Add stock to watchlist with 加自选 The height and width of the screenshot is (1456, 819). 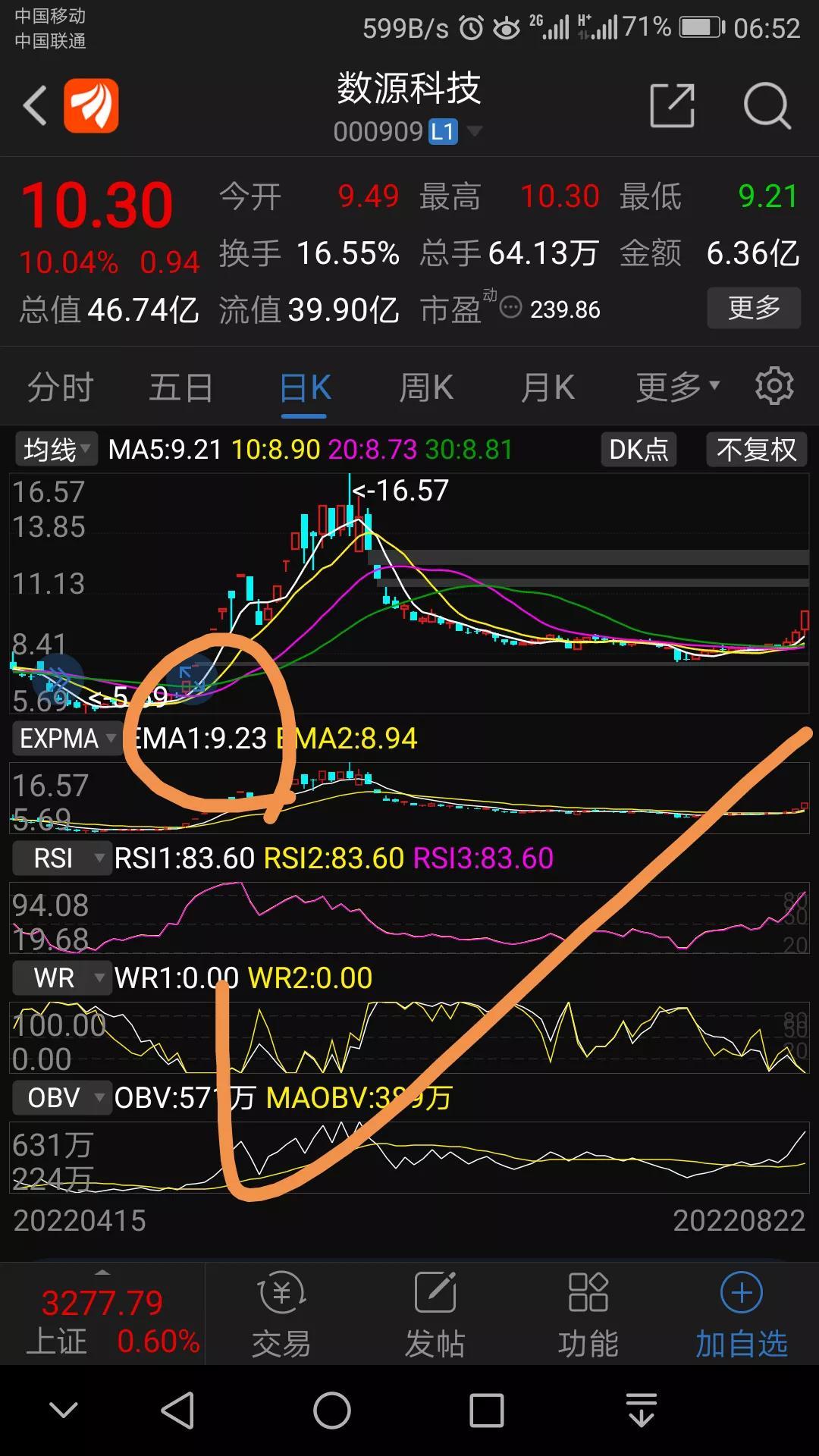[x=741, y=1313]
